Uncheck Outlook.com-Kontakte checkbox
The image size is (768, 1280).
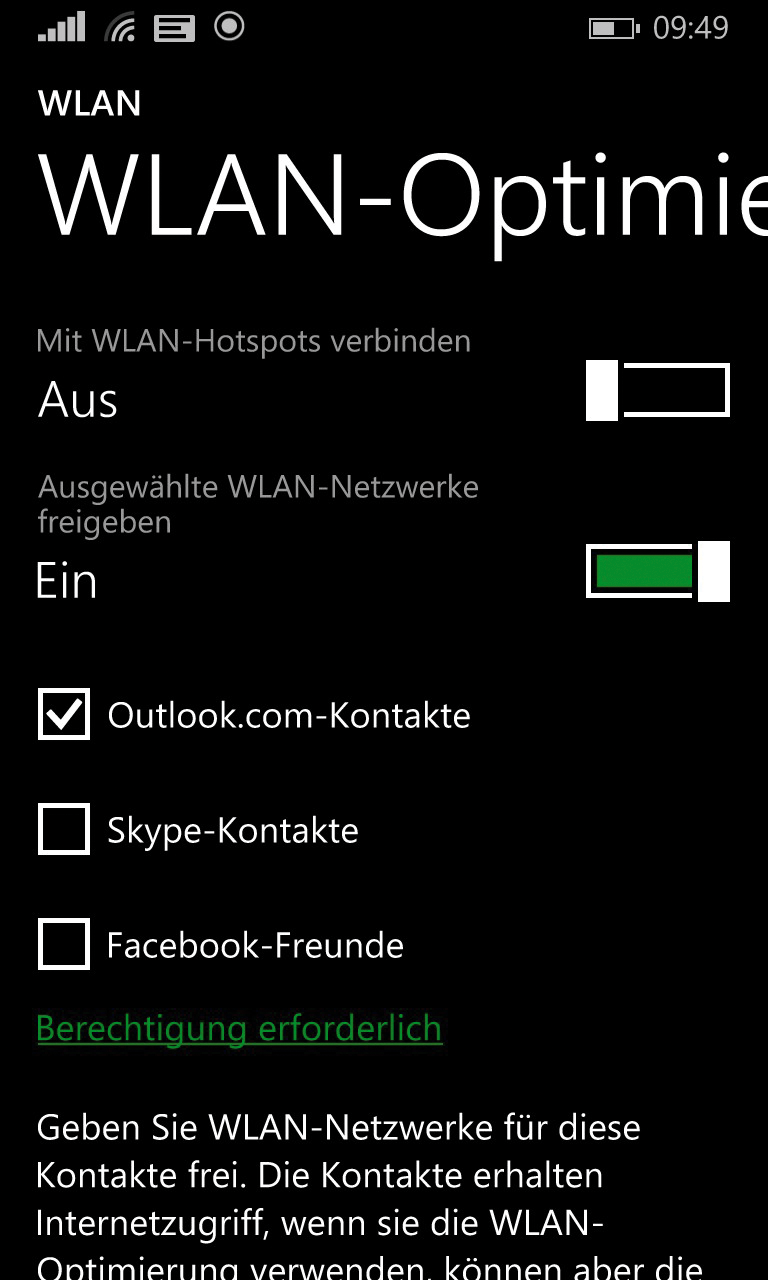(64, 714)
